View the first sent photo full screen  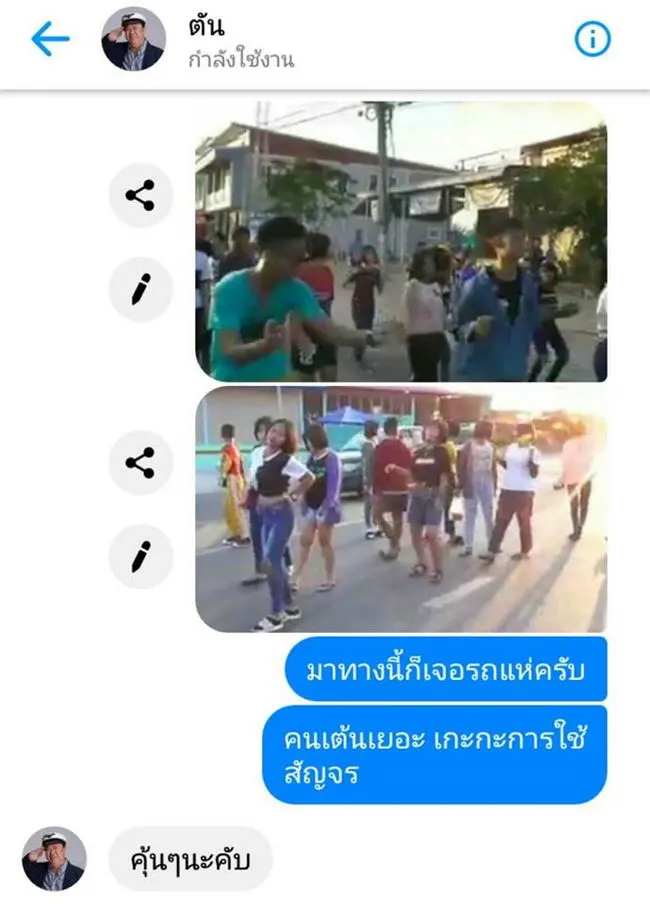point(400,241)
